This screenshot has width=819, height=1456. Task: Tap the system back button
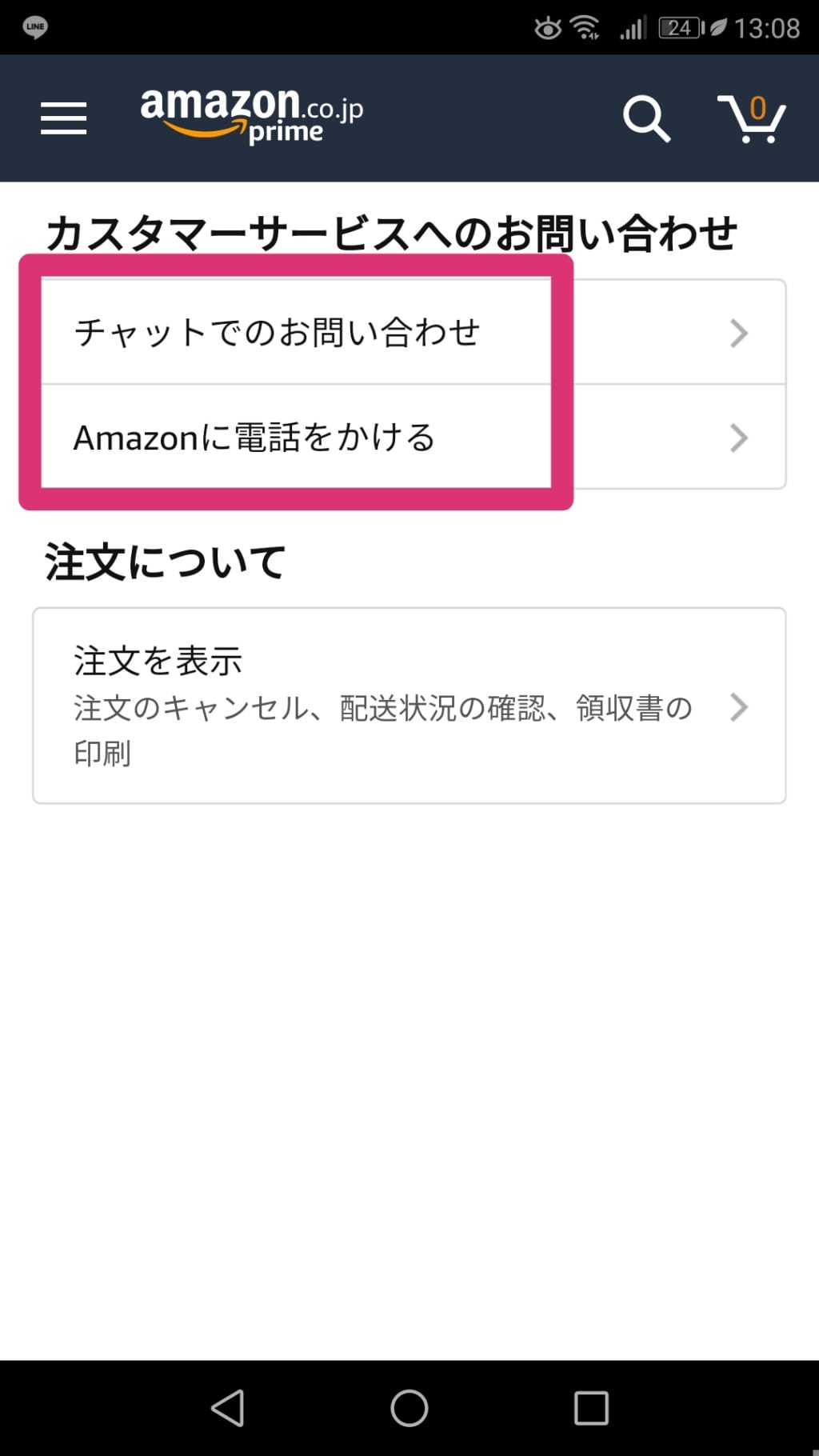point(228,1407)
